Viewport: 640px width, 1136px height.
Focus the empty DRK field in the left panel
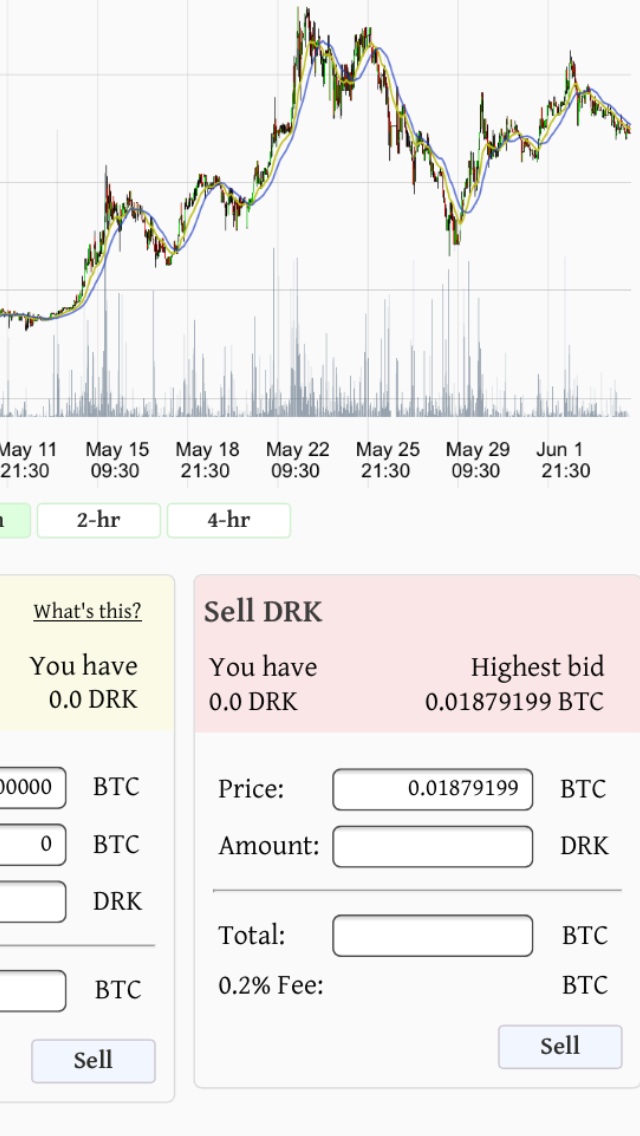click(33, 901)
